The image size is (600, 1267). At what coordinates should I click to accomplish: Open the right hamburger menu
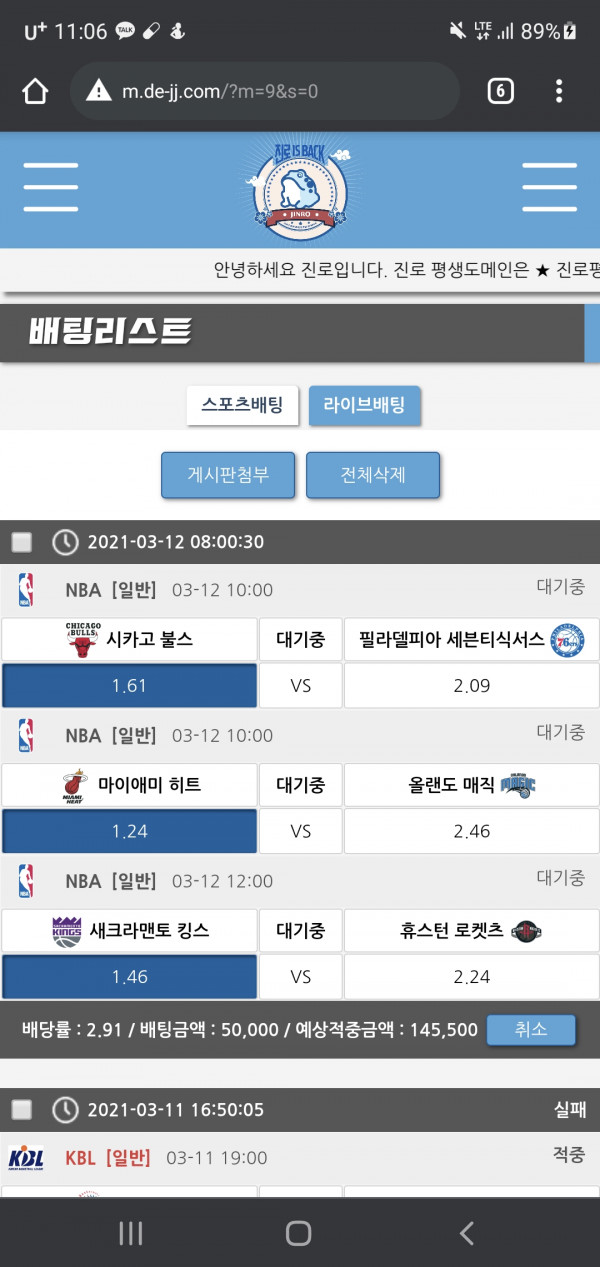[549, 187]
